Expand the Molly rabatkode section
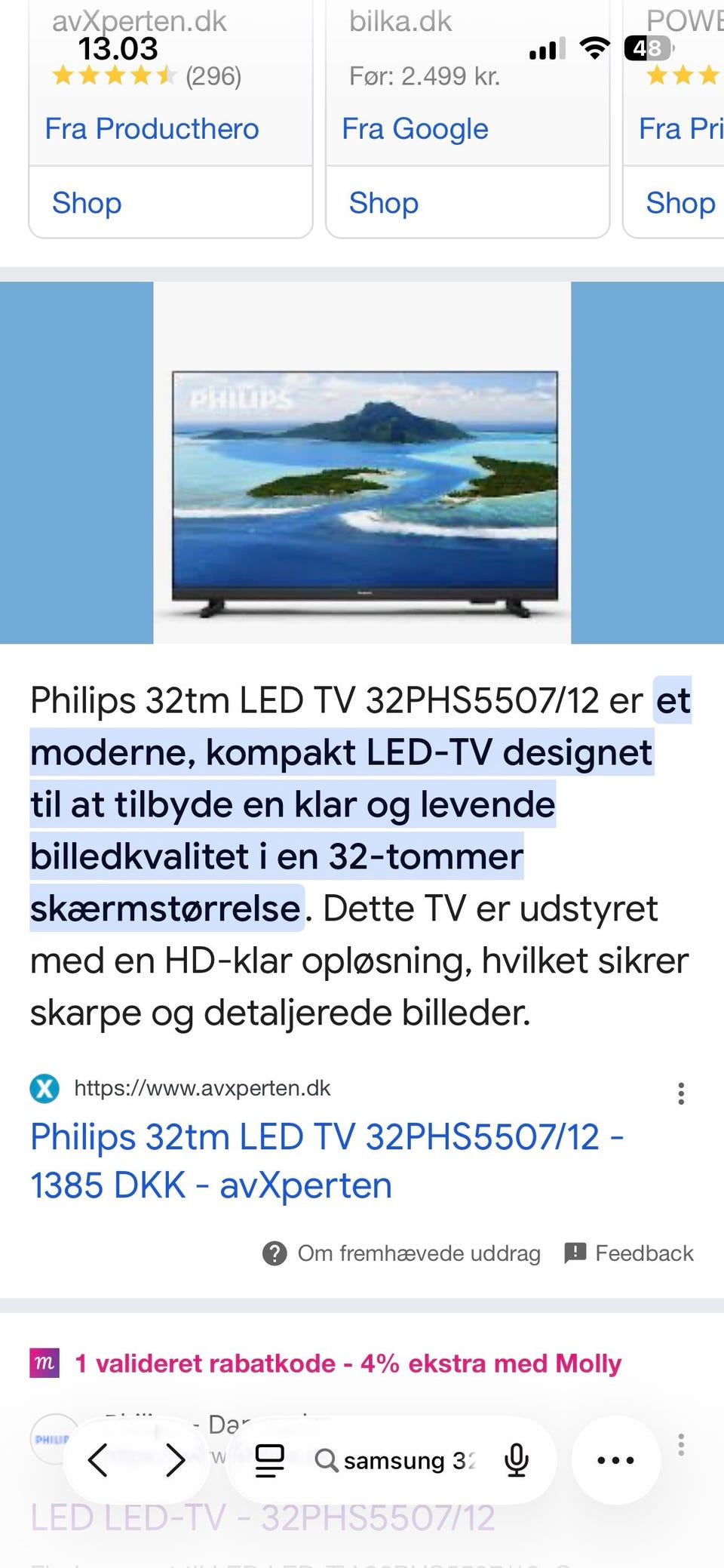The image size is (724, 1568). (347, 1364)
